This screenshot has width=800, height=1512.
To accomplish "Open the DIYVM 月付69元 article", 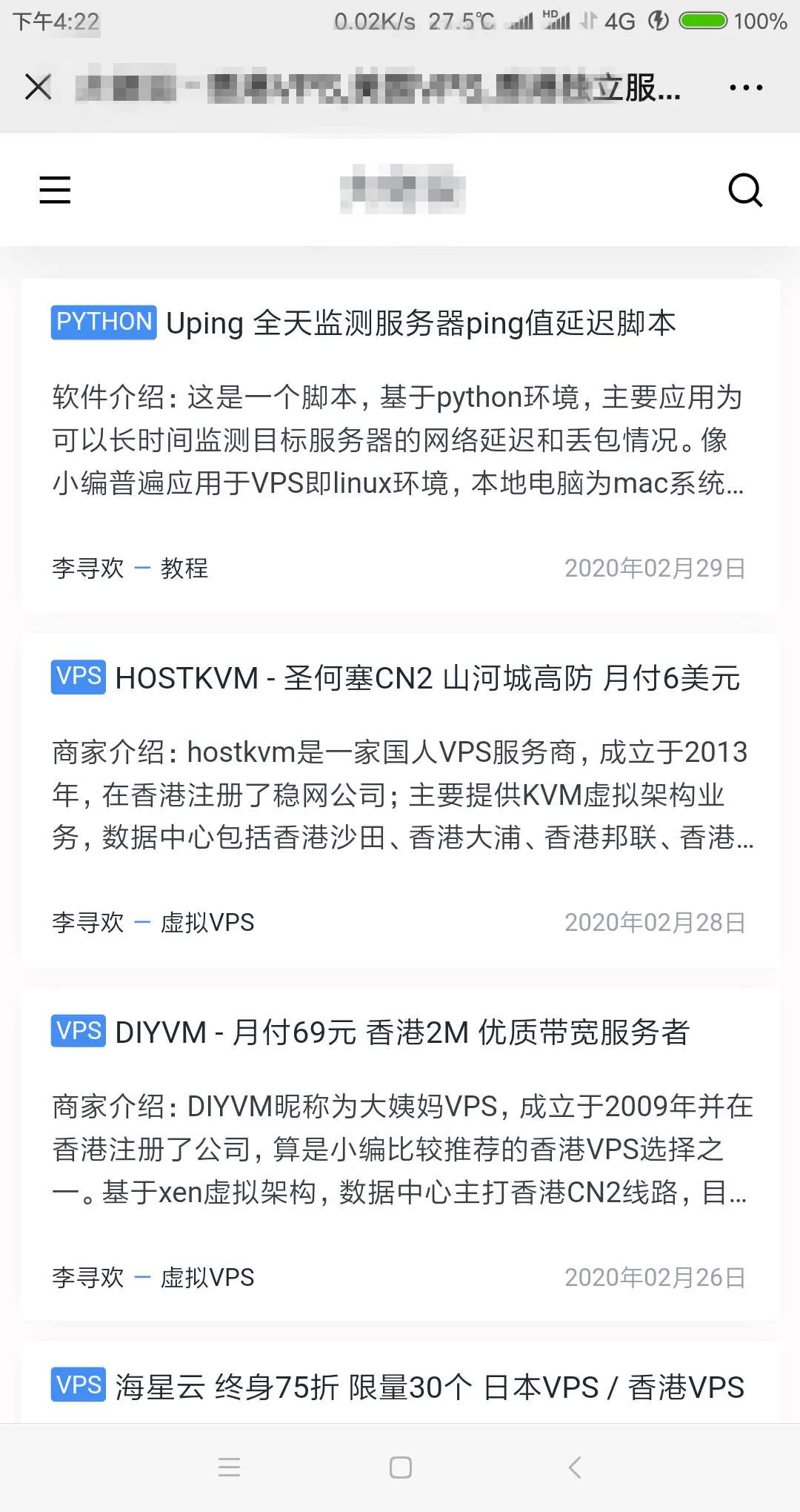I will 402,1032.
